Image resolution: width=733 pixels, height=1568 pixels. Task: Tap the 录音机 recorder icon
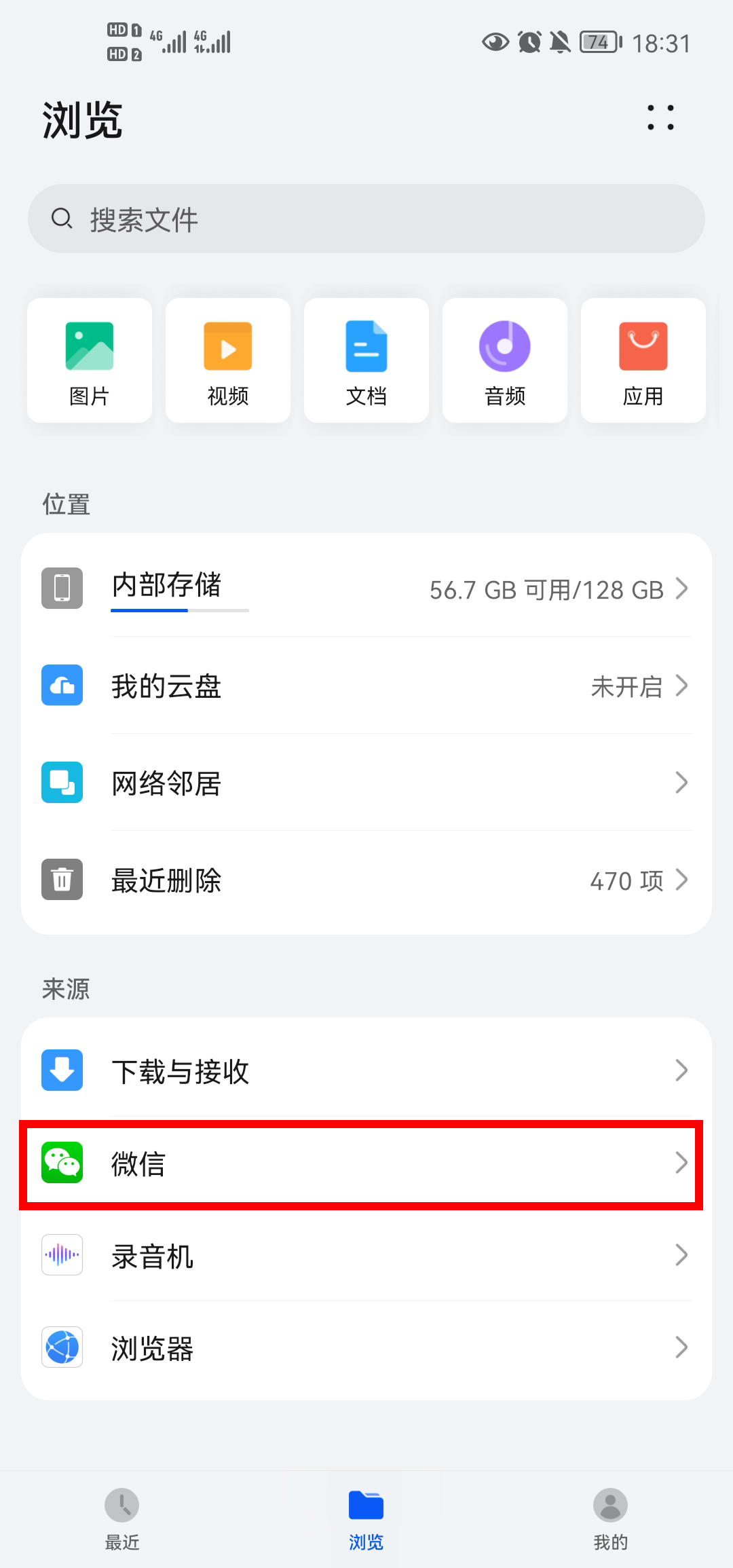point(61,1255)
